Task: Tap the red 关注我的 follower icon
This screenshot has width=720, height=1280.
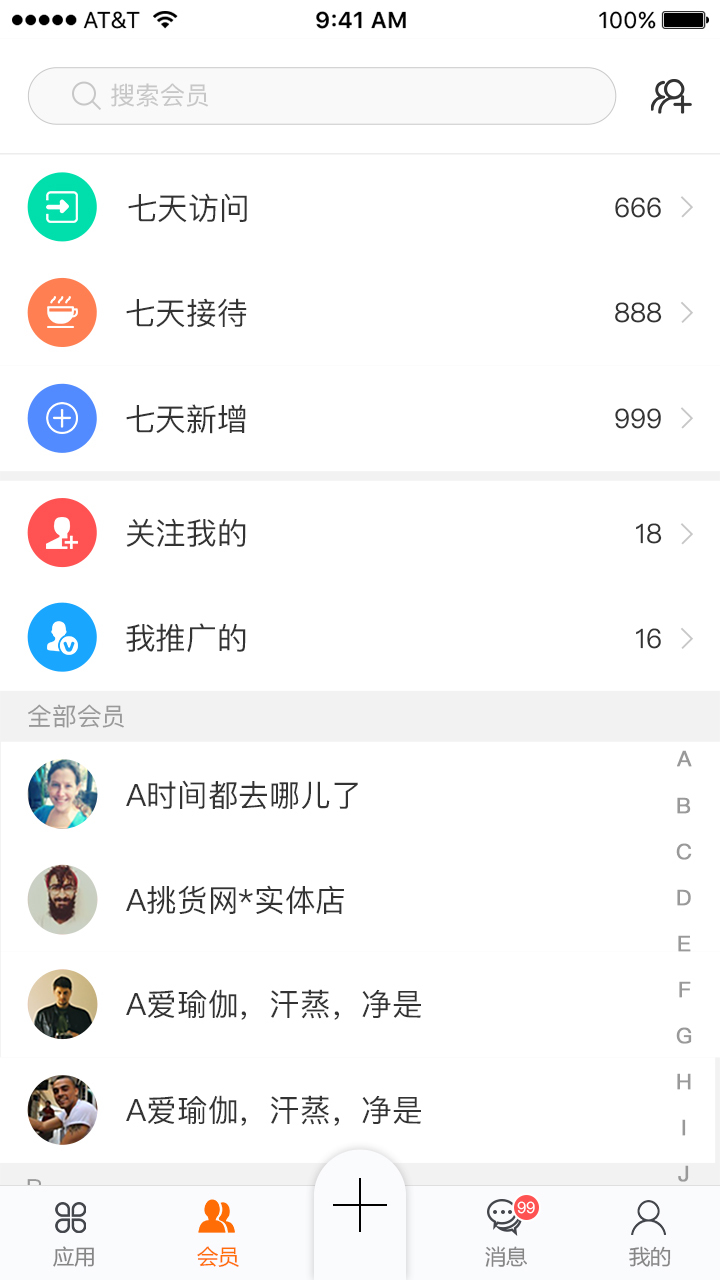Action: point(62,533)
